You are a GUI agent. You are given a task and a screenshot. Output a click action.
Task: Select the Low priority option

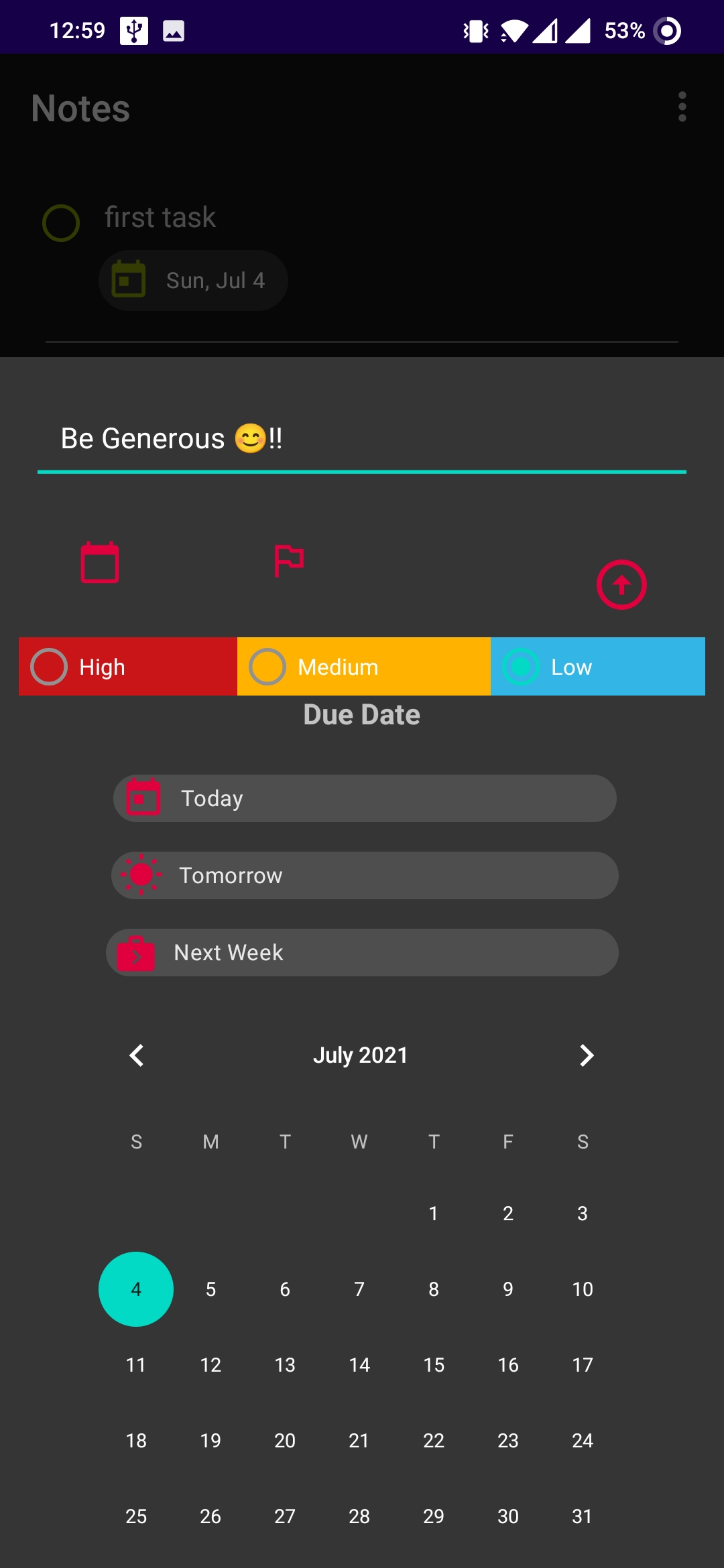pos(598,667)
